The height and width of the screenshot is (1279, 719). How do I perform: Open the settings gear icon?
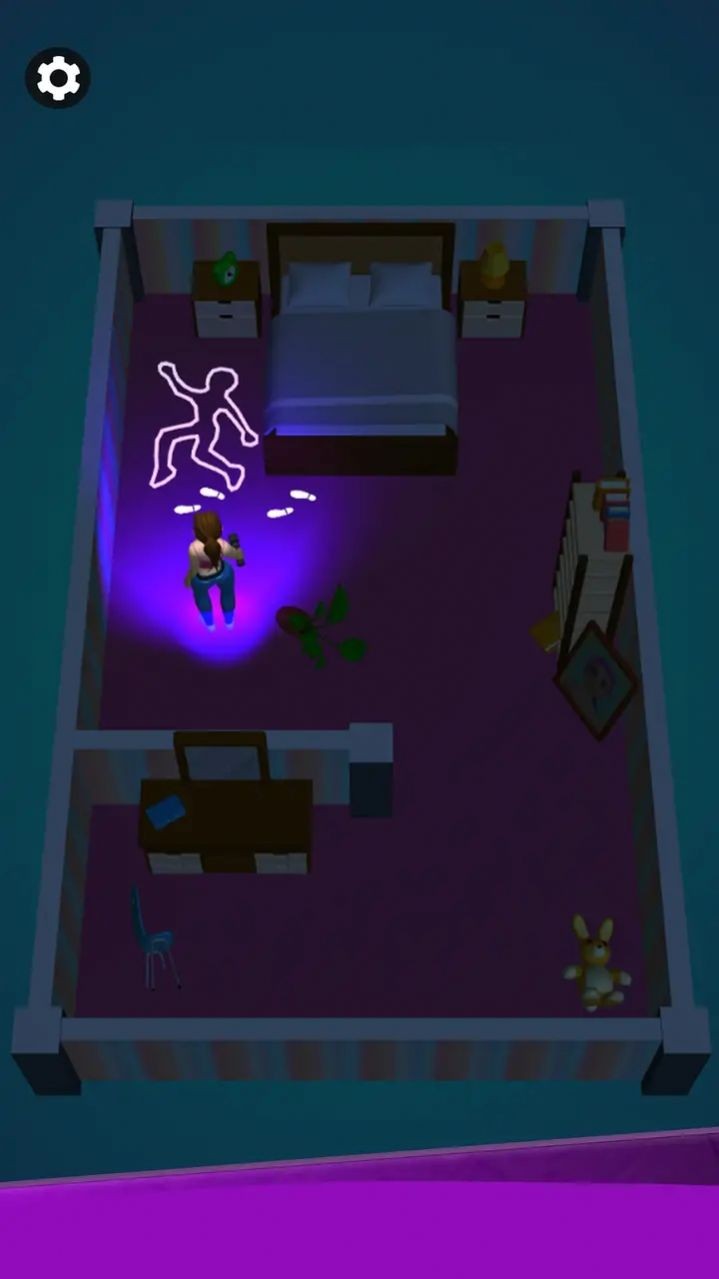tap(58, 78)
